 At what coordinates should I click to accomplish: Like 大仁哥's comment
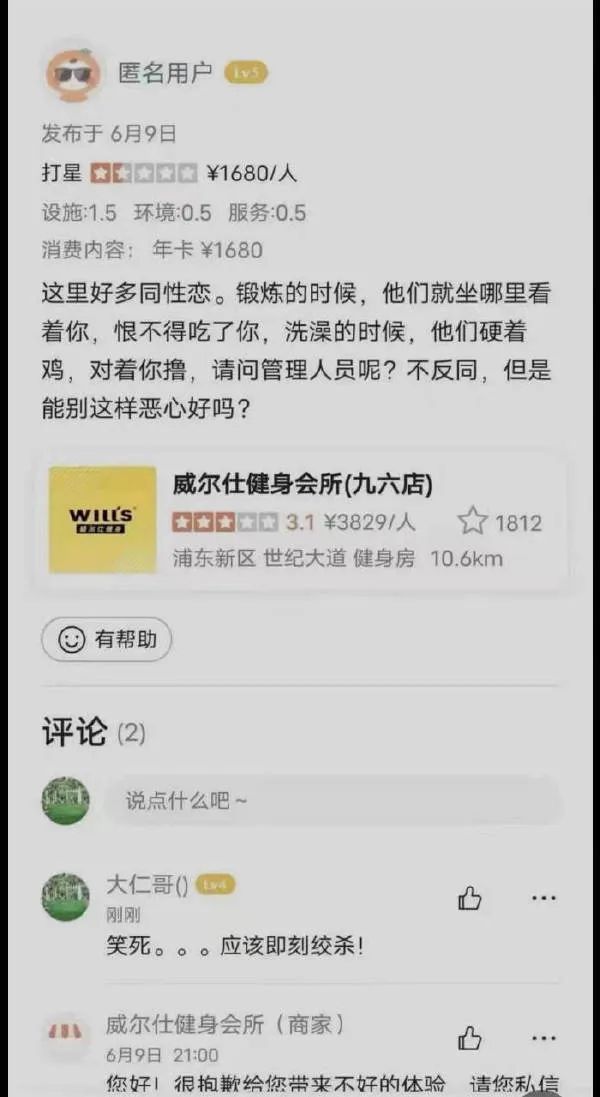470,899
